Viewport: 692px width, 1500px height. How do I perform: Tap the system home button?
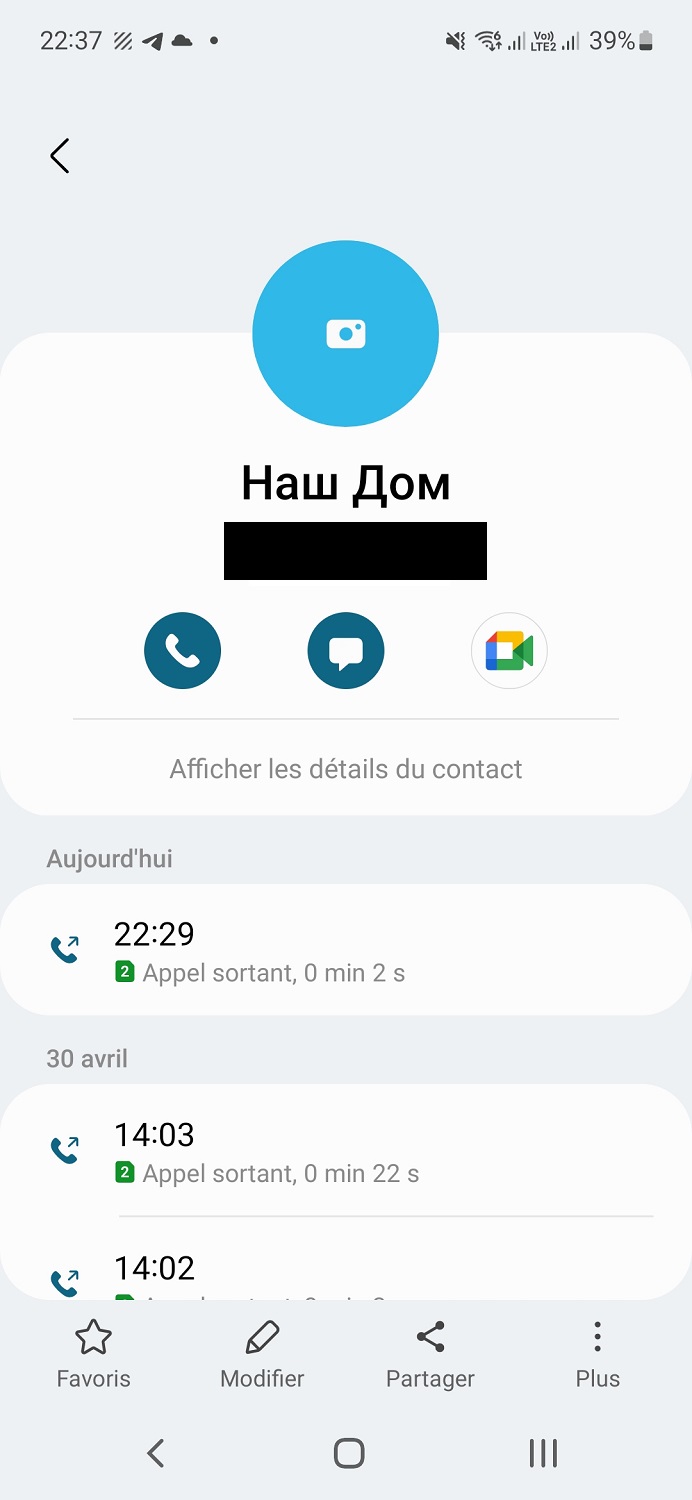348,1453
